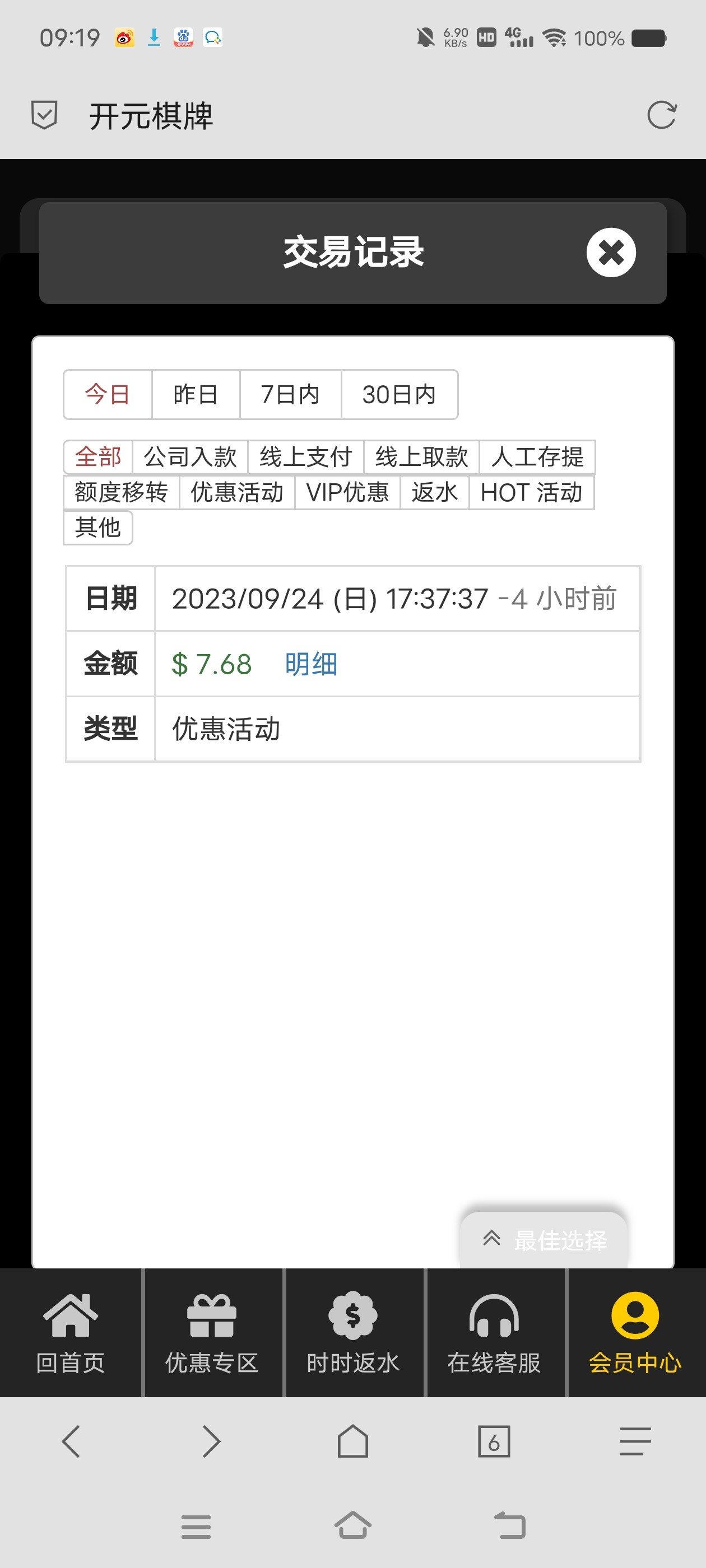Open the browser tabs counter showing 6
Screen dimensions: 706x1568
(x=494, y=1441)
